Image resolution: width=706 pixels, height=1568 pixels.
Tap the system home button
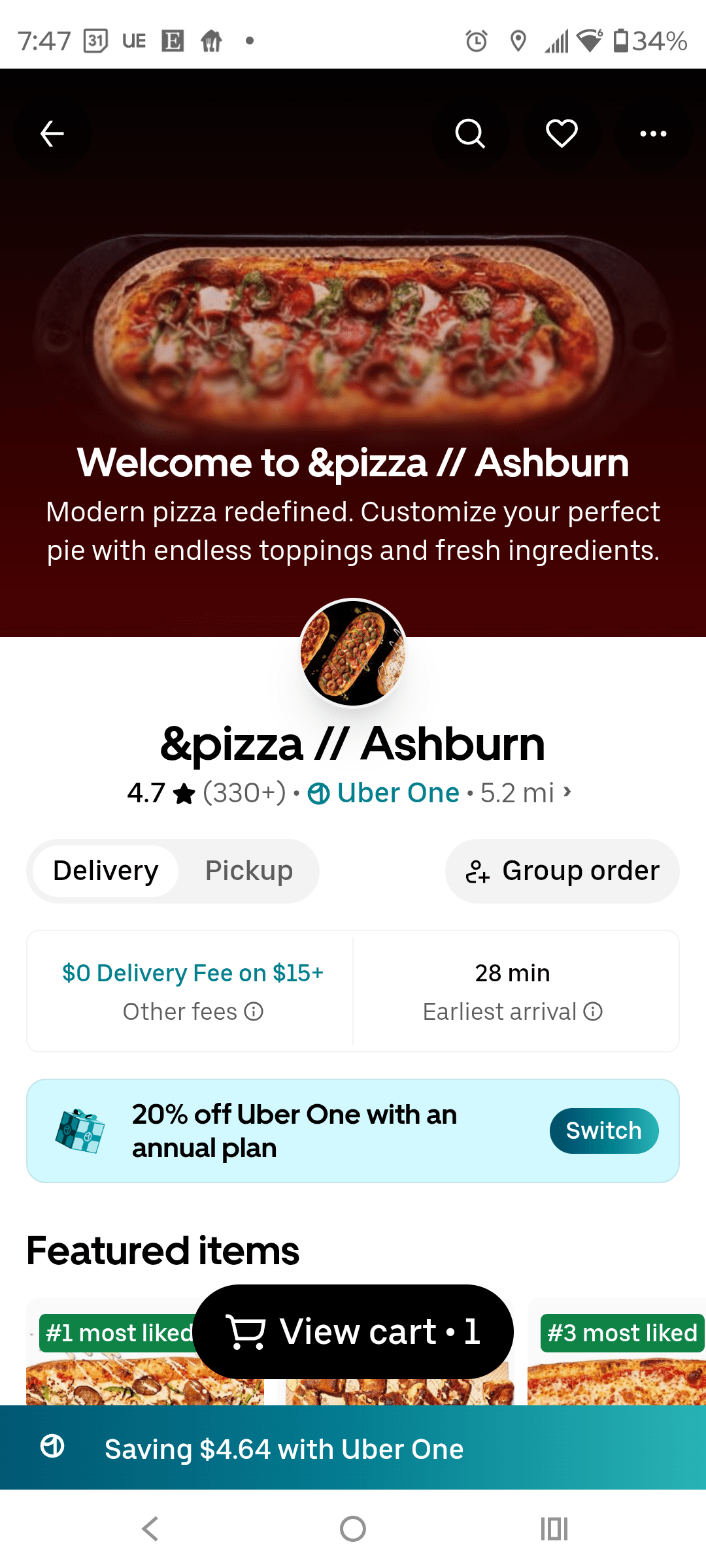353,1529
